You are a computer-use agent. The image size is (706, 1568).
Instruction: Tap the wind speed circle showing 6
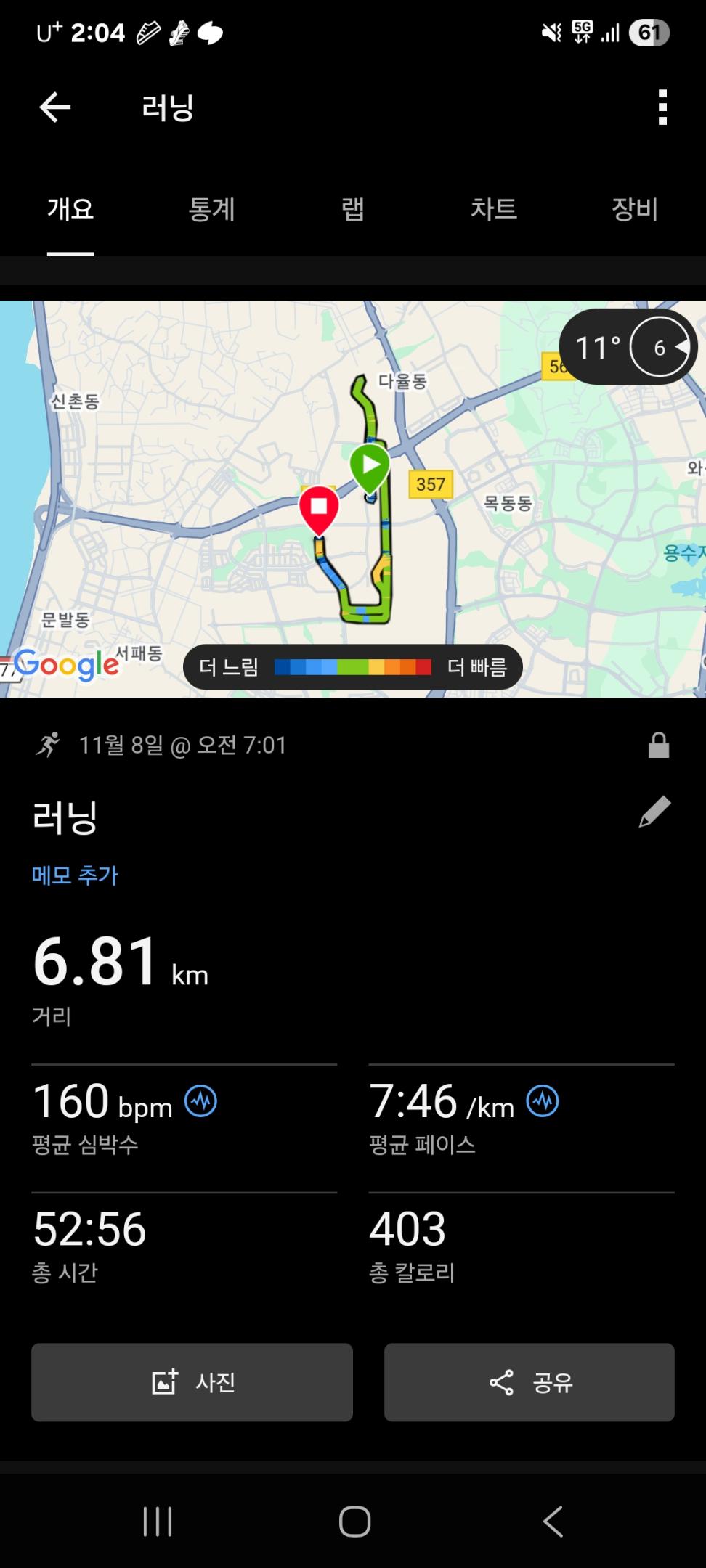point(658,347)
